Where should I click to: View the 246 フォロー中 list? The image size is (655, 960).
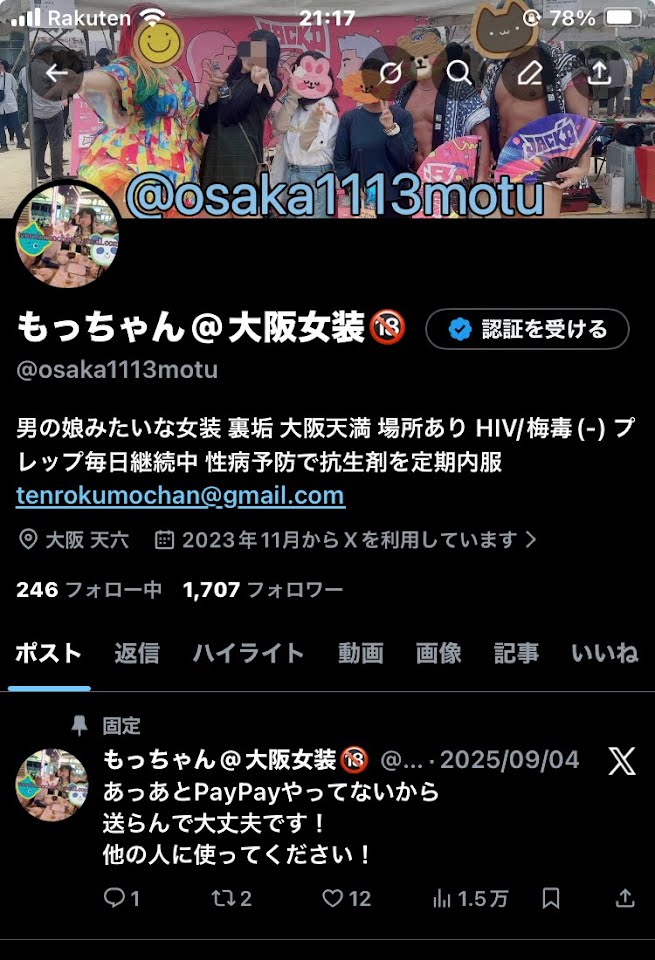point(89,590)
